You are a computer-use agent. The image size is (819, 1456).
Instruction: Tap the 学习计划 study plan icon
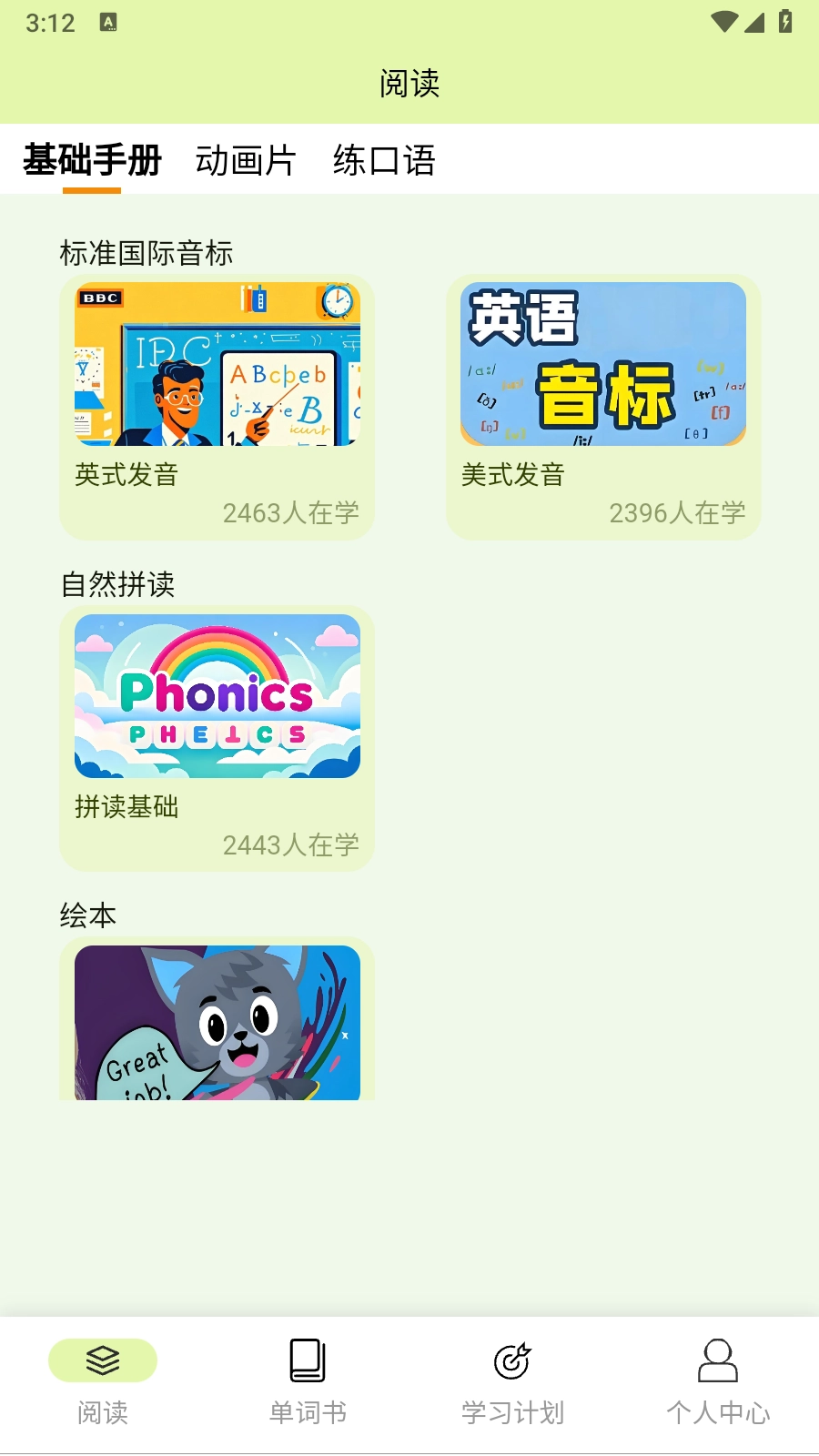click(x=512, y=1362)
